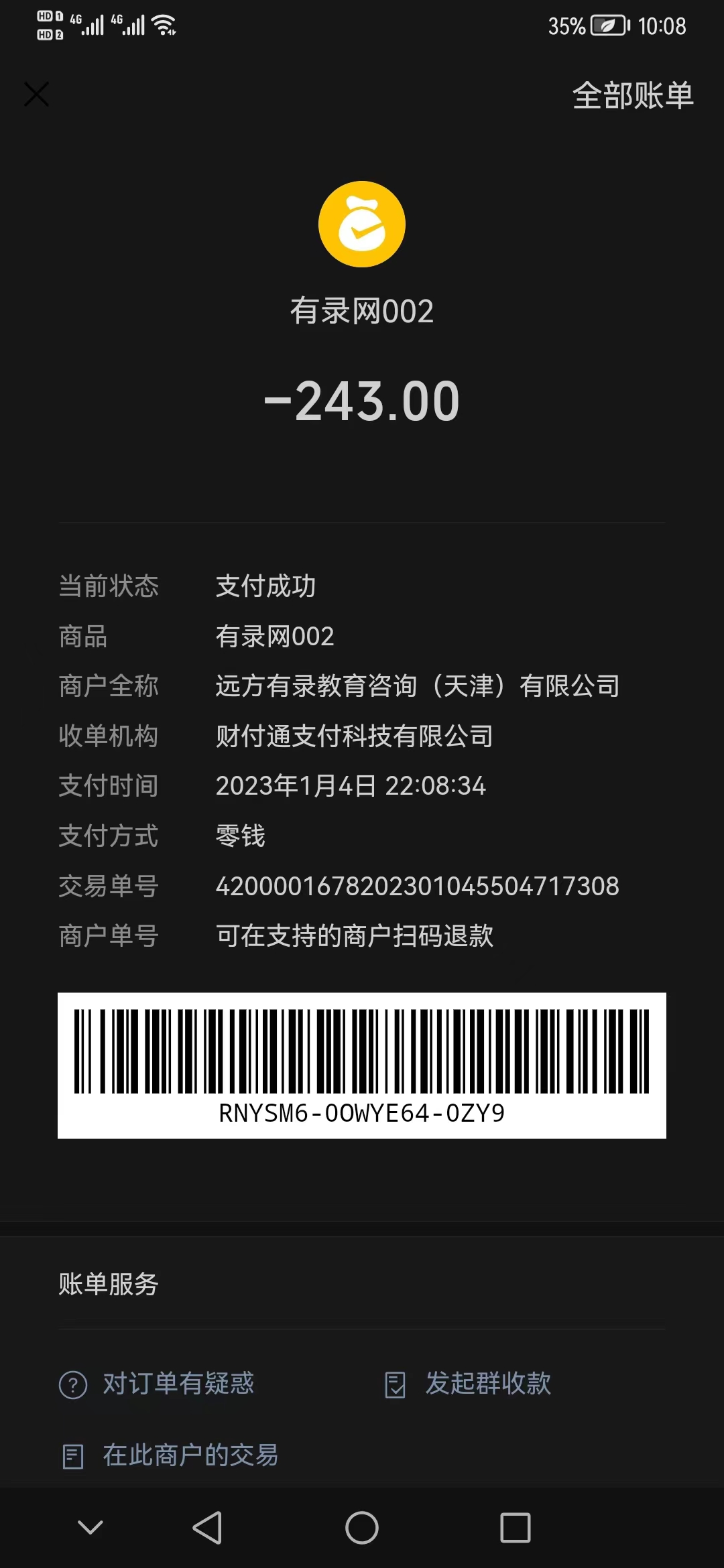Go back using the system back button
The height and width of the screenshot is (1568, 724).
207,1528
